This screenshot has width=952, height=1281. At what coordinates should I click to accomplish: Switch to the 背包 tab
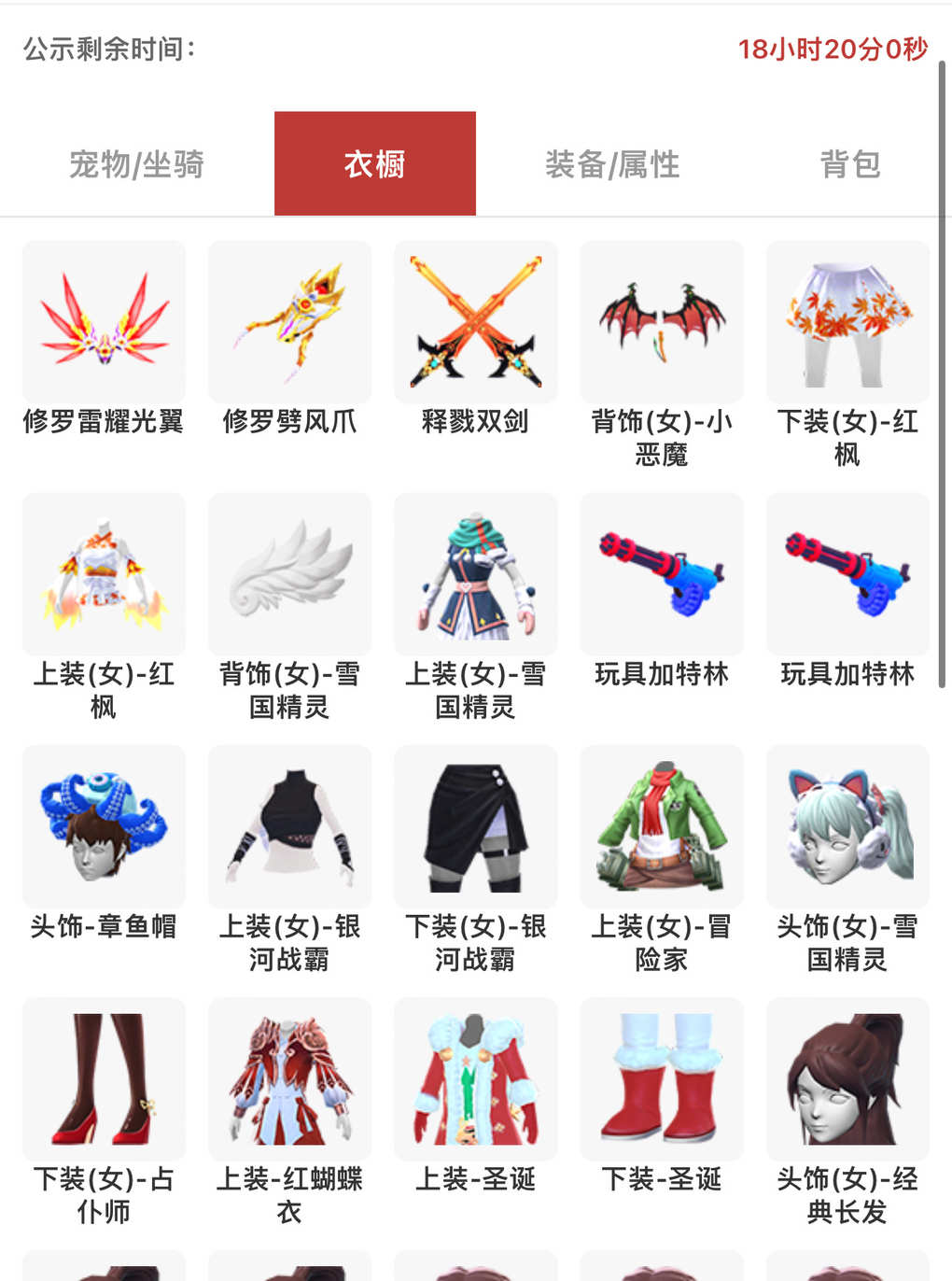click(x=849, y=164)
